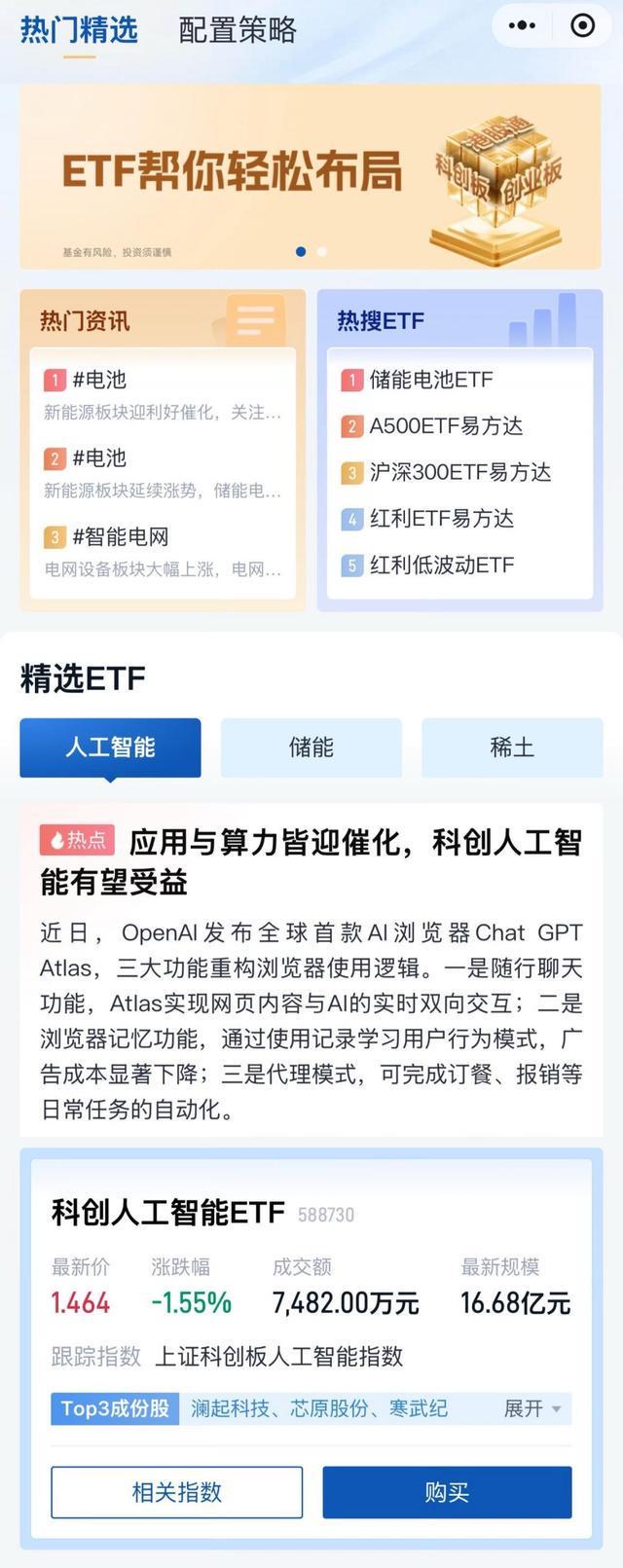Open 红利低波动ETF in hot searches
Viewport: 623px width, 1568px height.
point(441,565)
